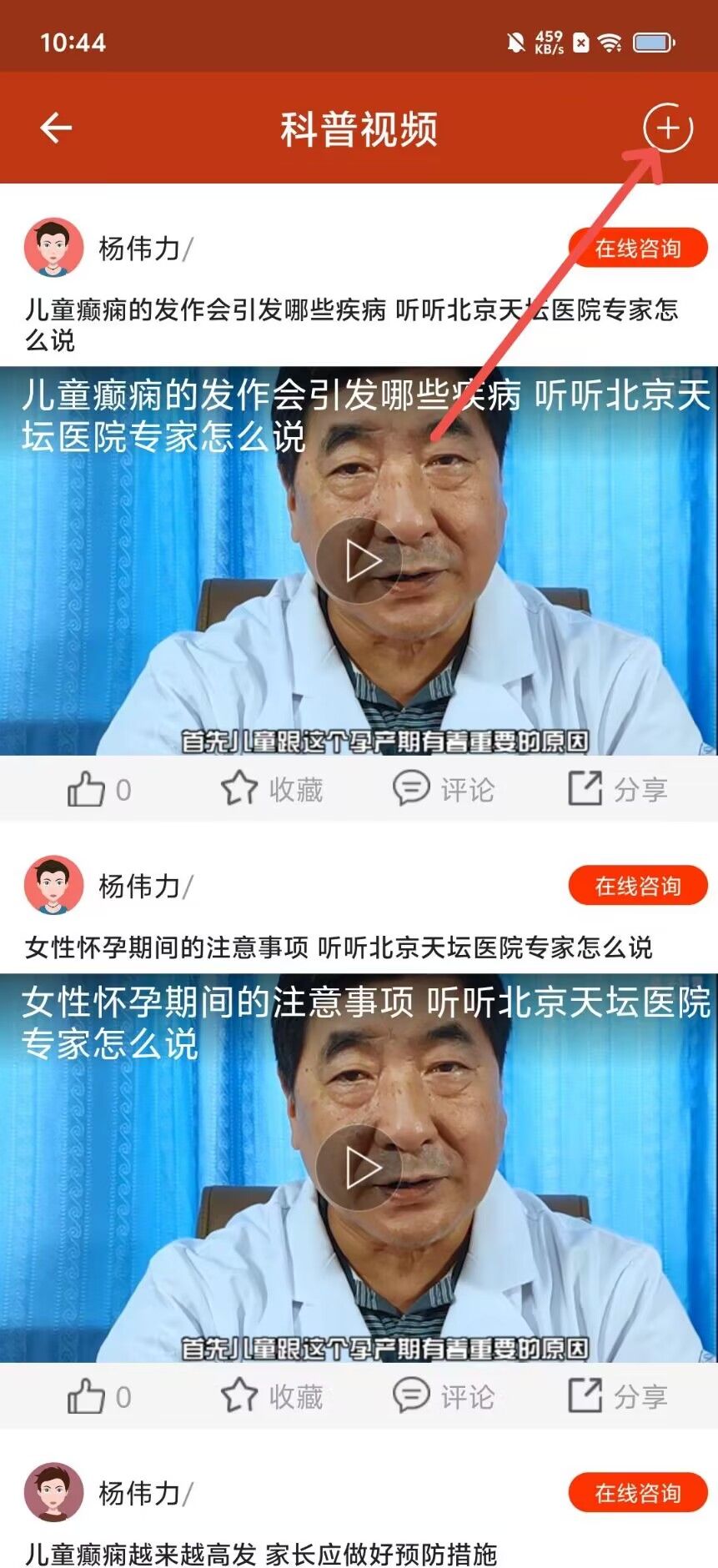Open the 儿童癫痫越来越高发 家长应做好预防措施 post
Screen dimensions: 718x1568
click(x=261, y=1554)
